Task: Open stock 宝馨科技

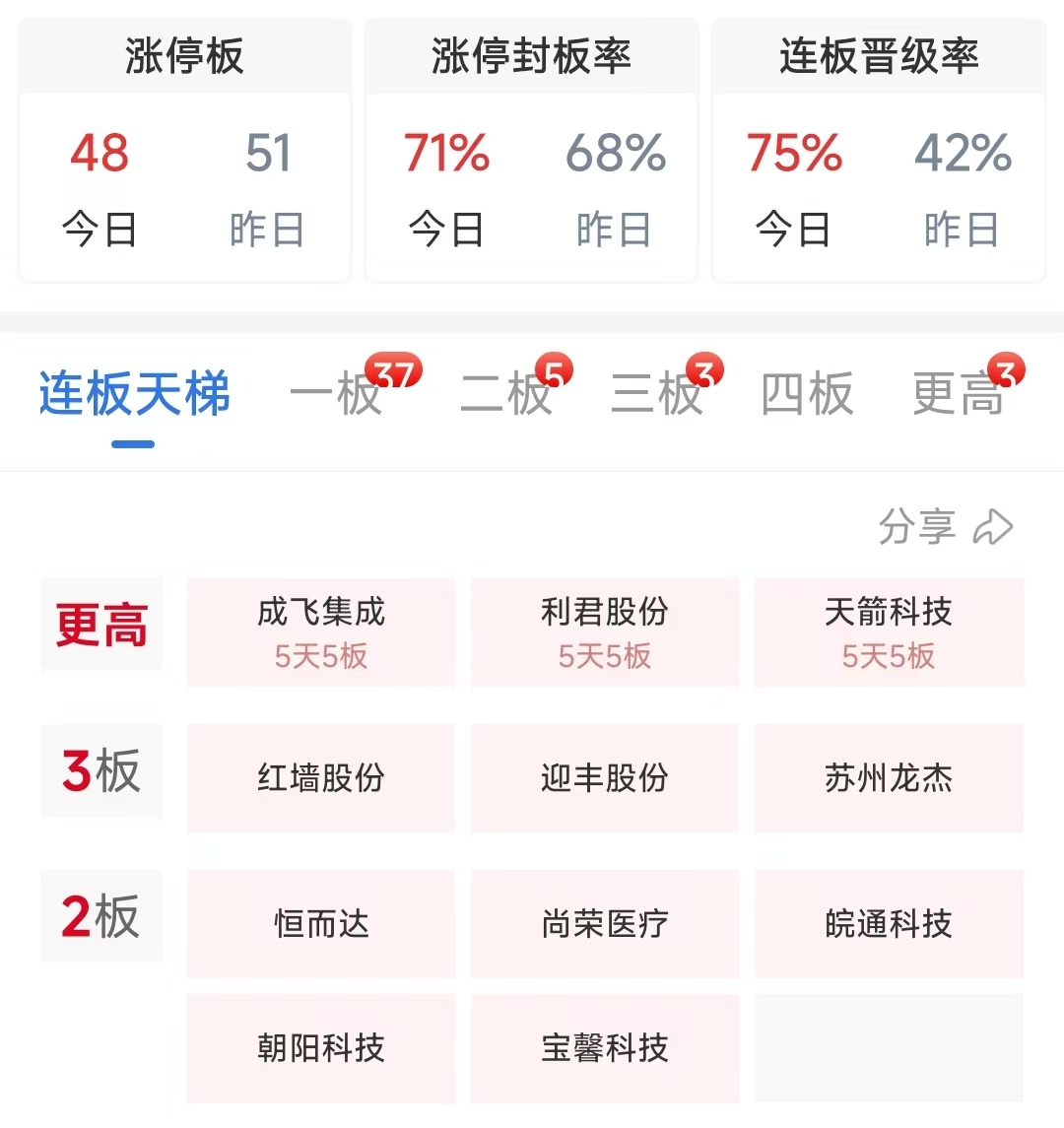Action: tap(605, 1048)
